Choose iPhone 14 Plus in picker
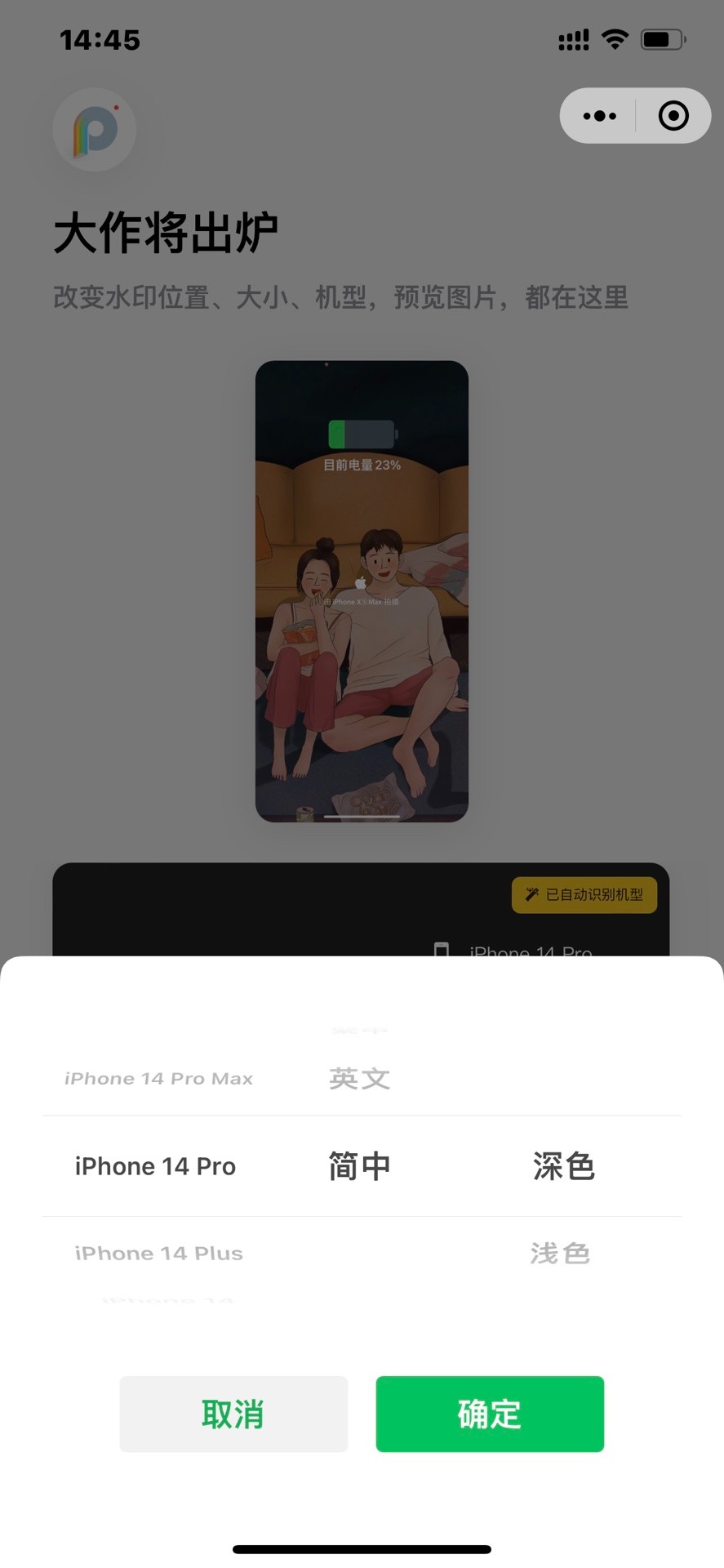The height and width of the screenshot is (1568, 724). coord(158,1253)
